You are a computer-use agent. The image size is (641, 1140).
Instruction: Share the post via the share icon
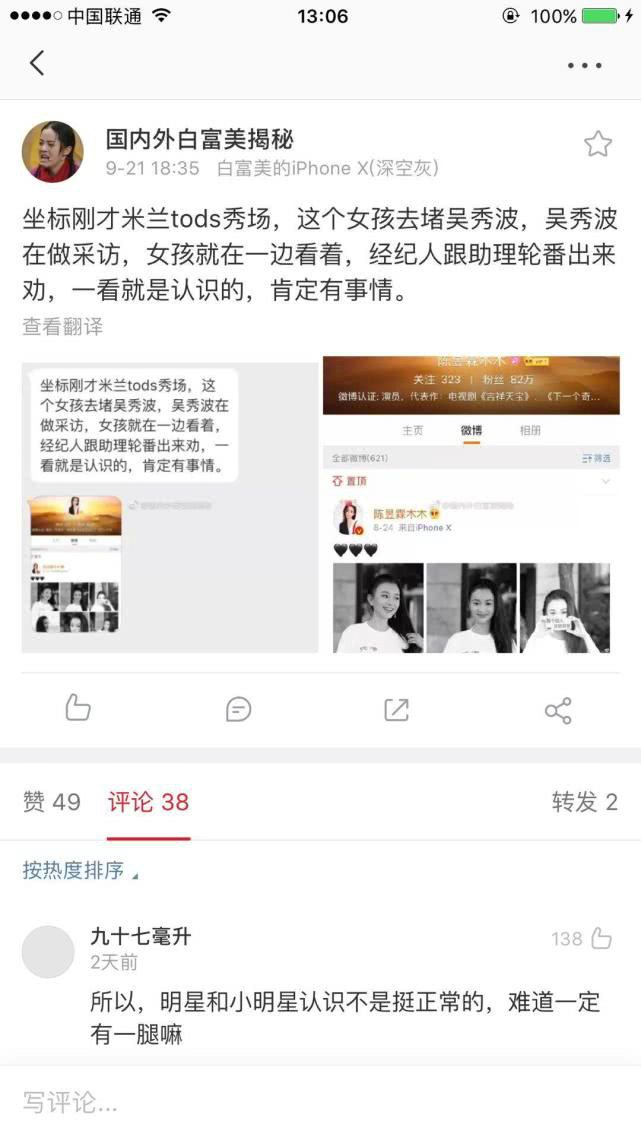pyautogui.click(x=557, y=711)
